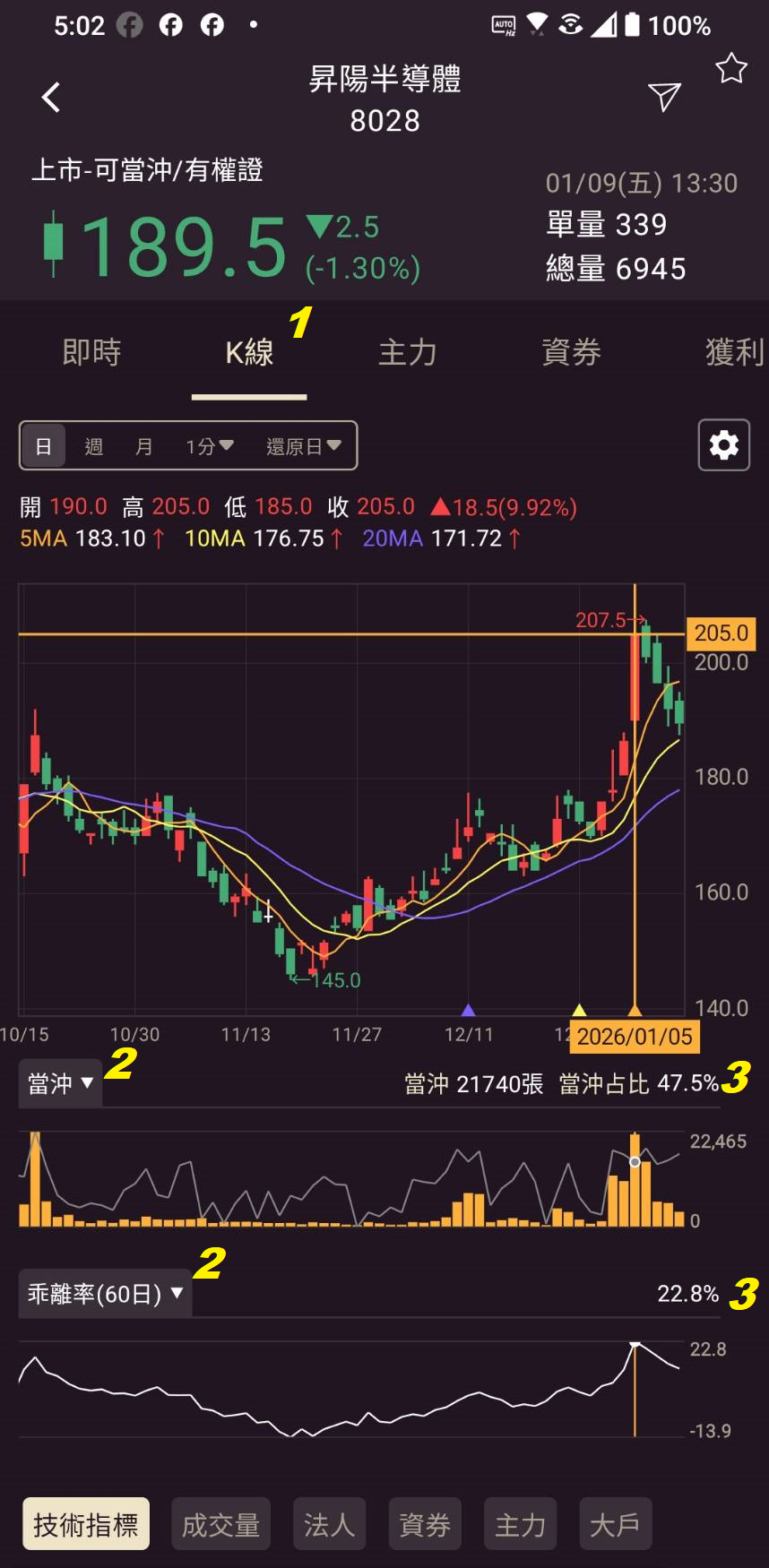
Task: Show 法人 data via bottom button
Action: point(329,1523)
